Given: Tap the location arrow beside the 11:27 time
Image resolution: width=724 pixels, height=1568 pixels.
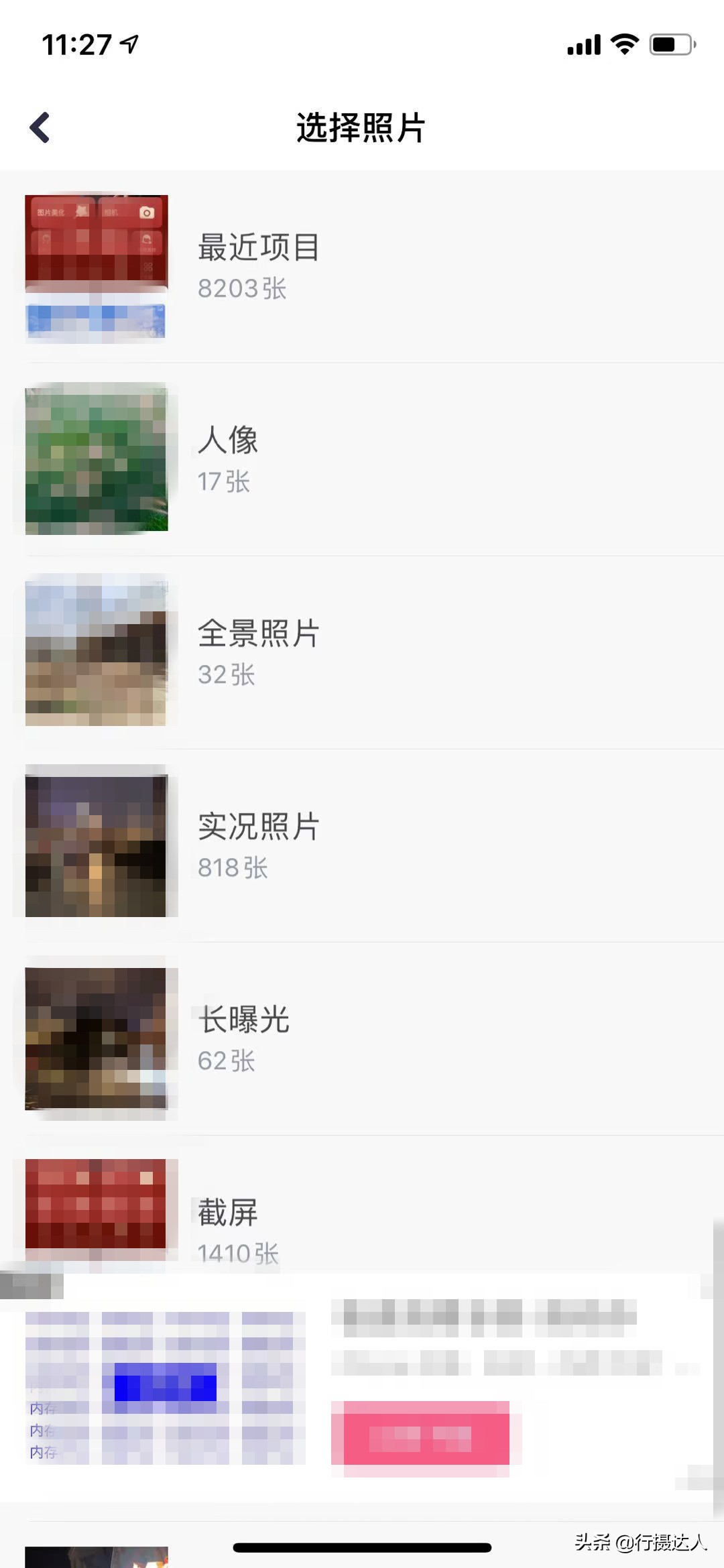Looking at the screenshot, I should click(128, 43).
